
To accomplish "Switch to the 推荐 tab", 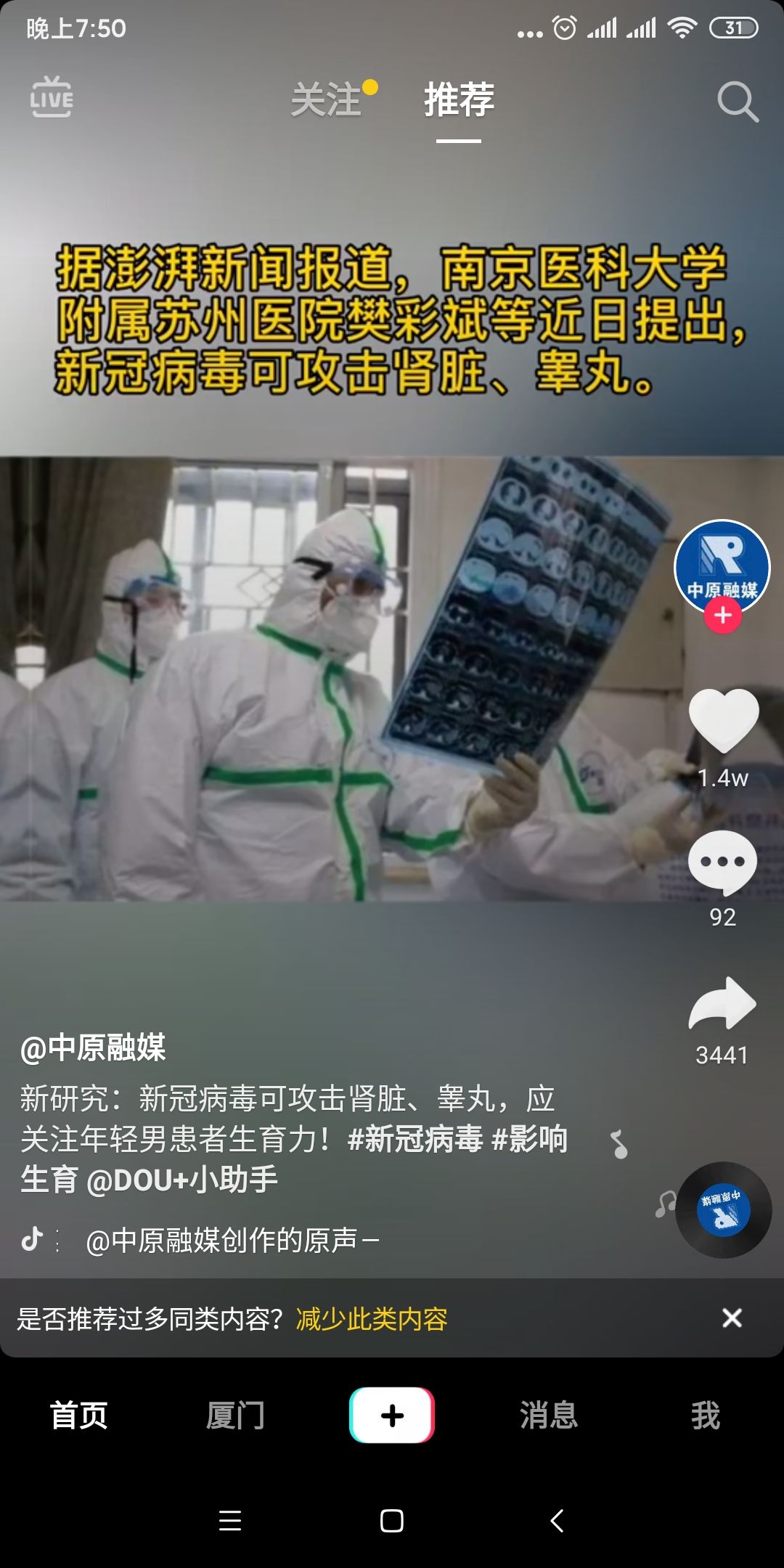I will tap(459, 100).
